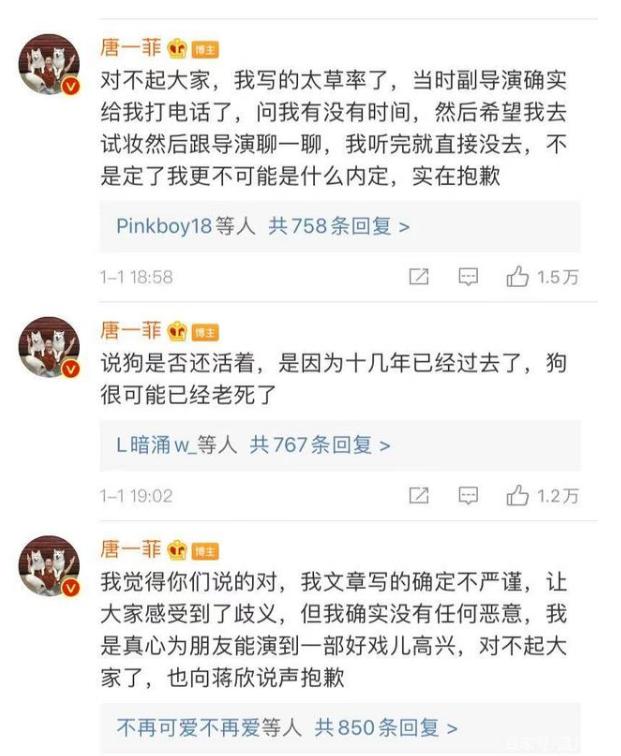621x756 pixels.
Task: Share the comment posted at 1-1 19:02
Action: click(419, 495)
